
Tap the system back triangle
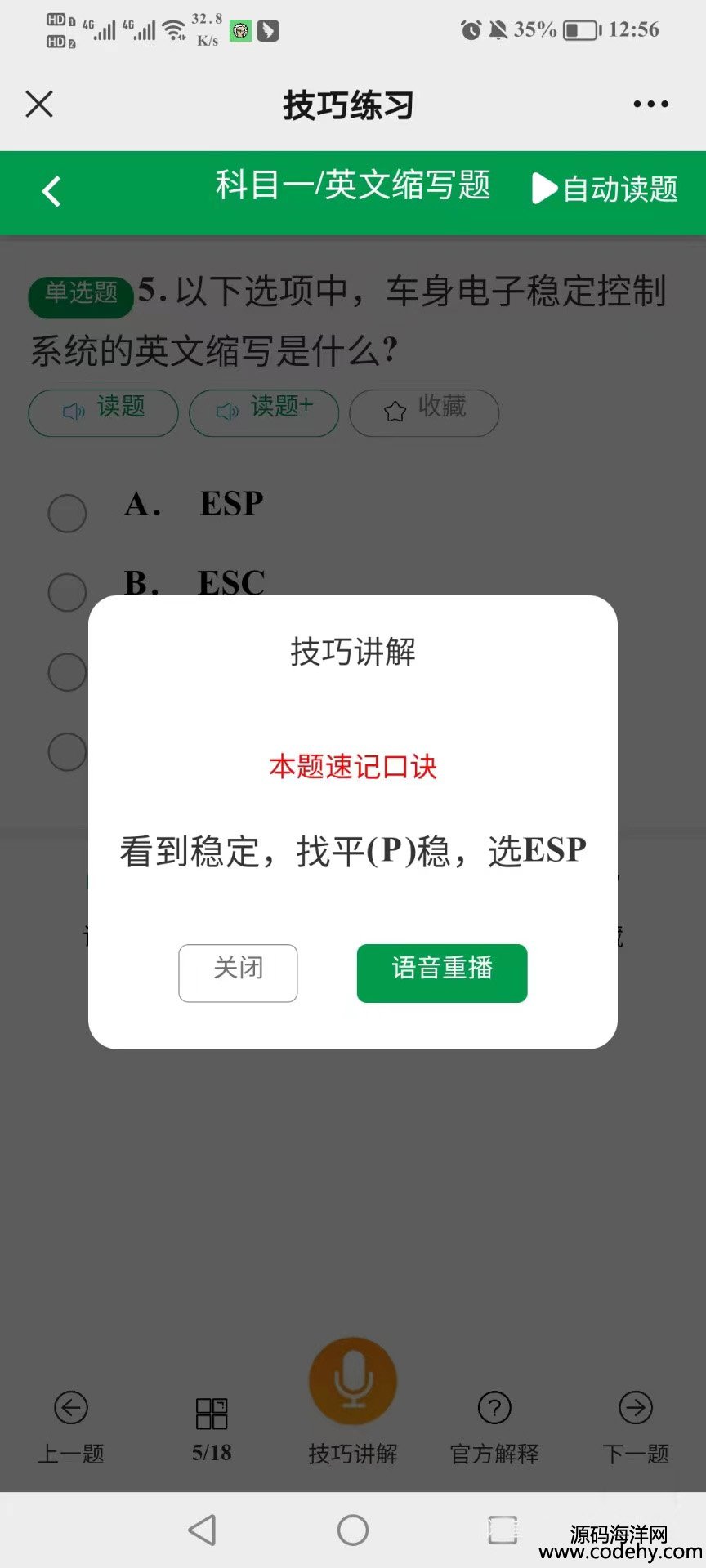[203, 1530]
